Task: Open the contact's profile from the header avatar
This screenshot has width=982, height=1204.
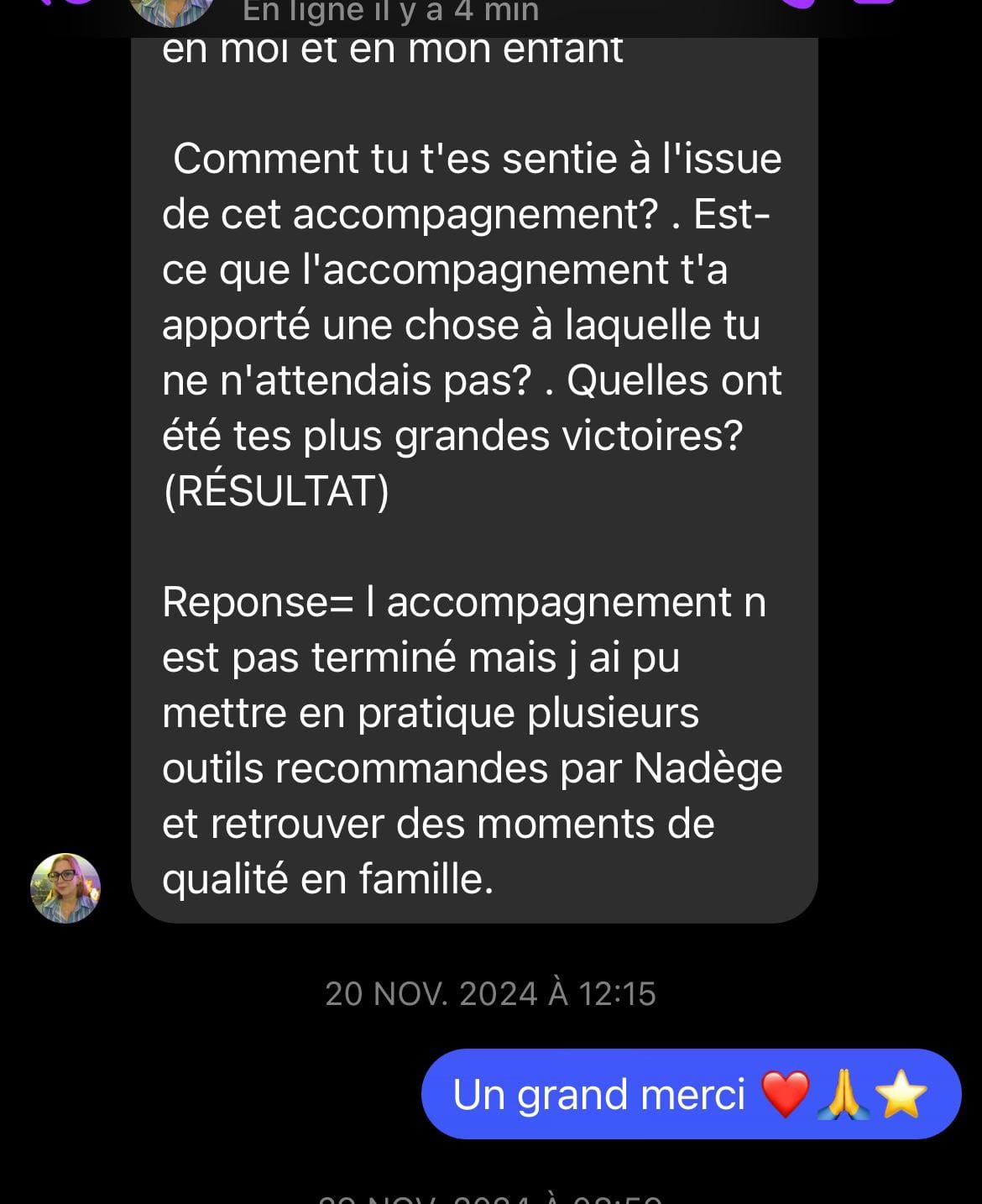Action: point(173,12)
